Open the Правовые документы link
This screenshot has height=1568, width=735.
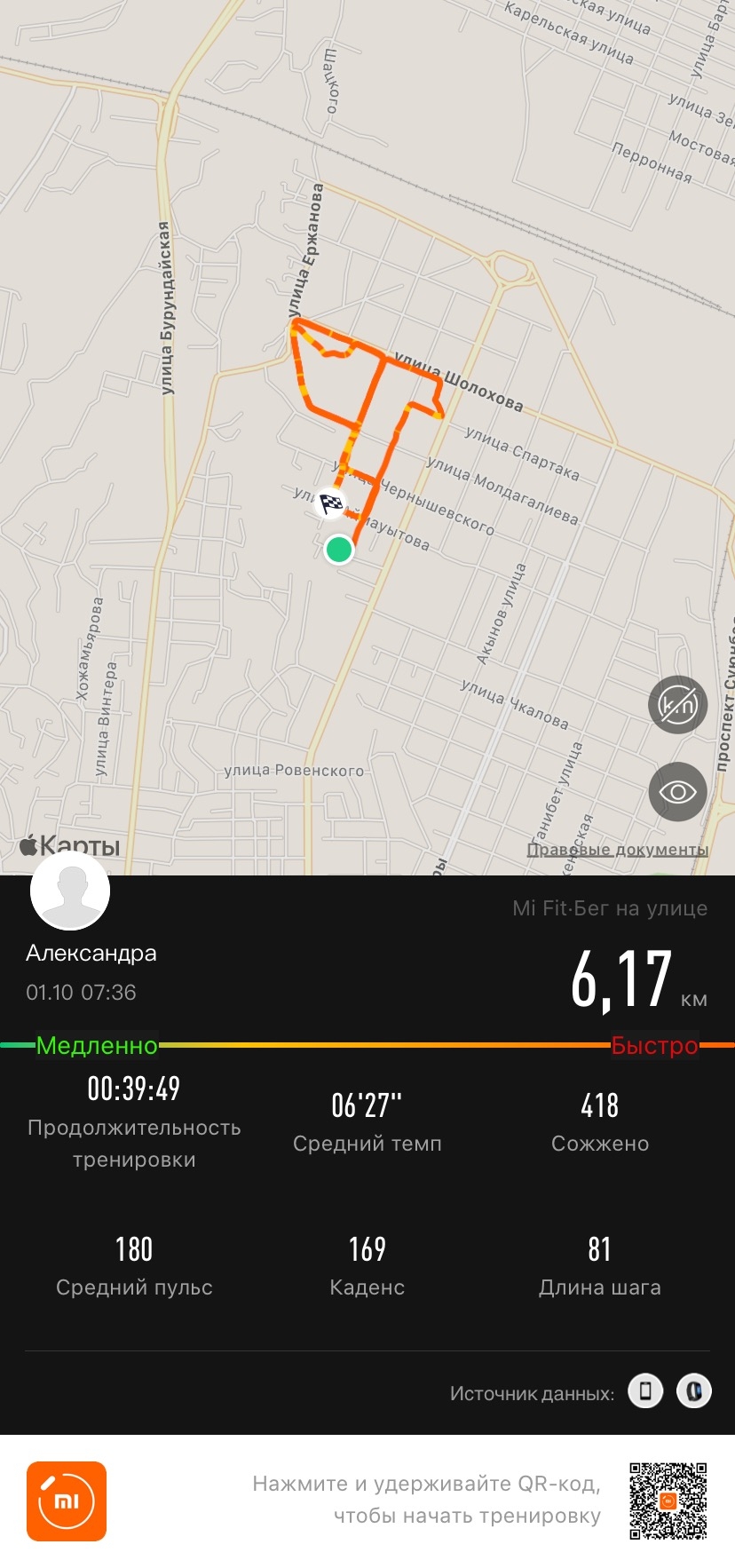point(617,850)
